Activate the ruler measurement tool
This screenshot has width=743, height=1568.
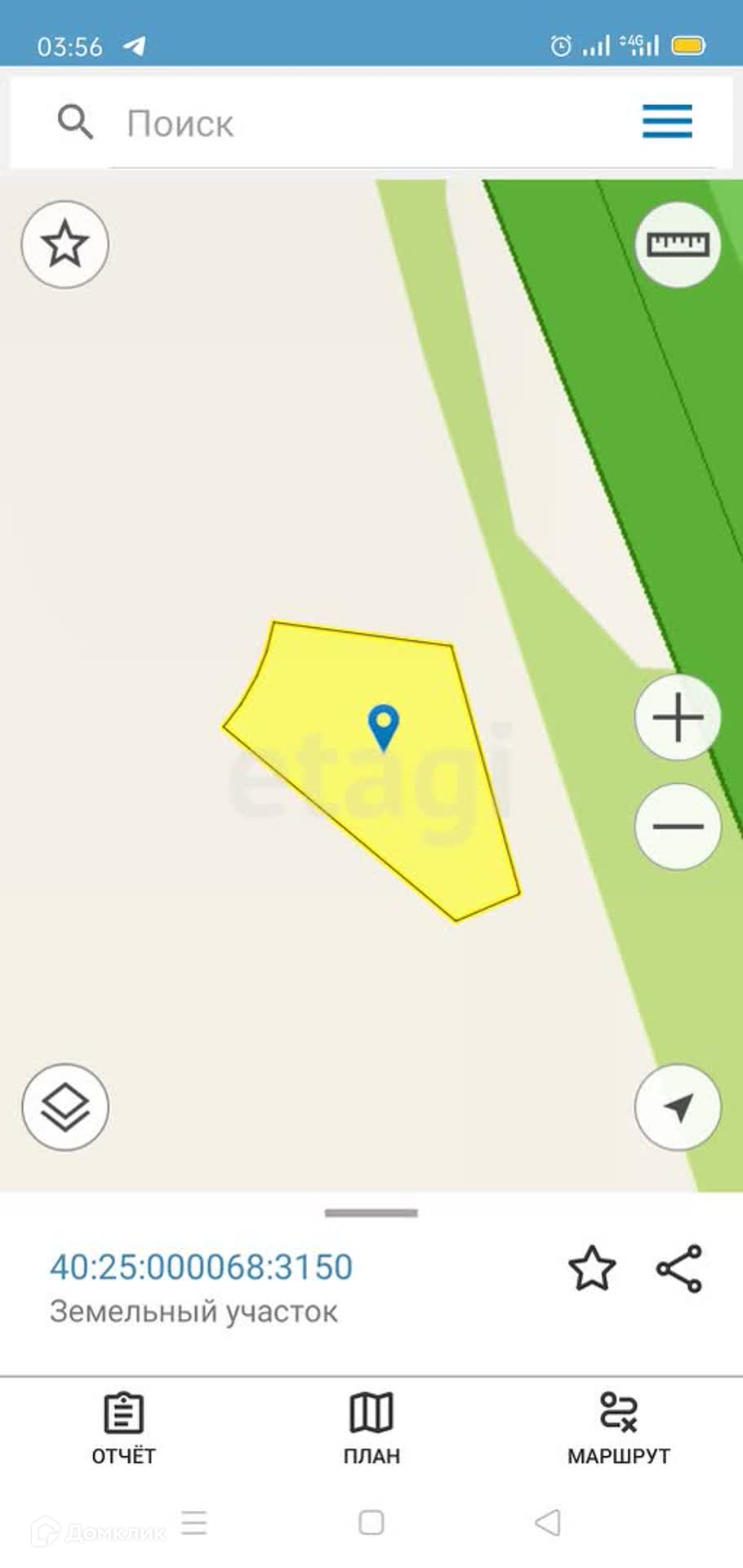678,244
